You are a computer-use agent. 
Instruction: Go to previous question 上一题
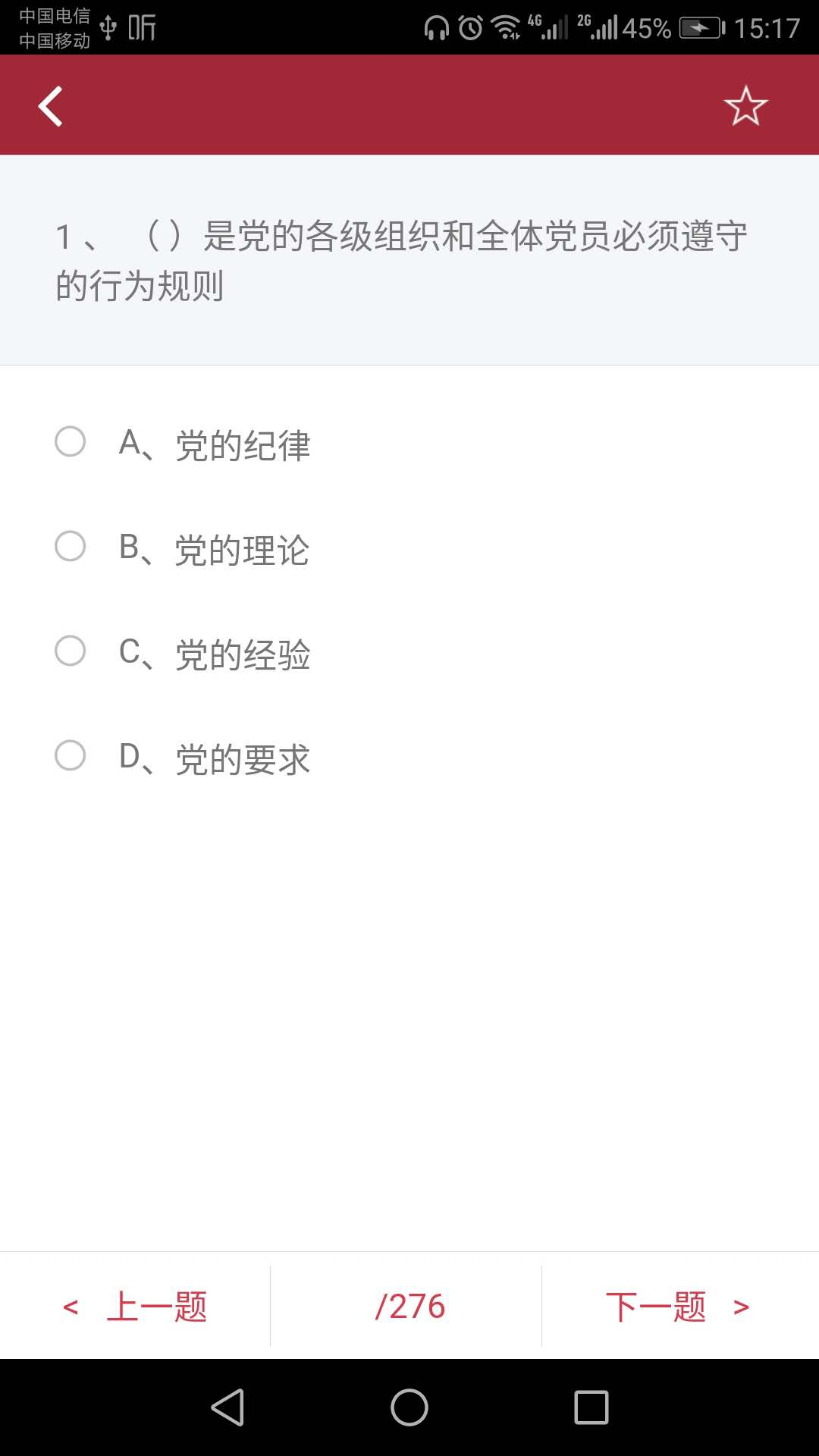(135, 1306)
